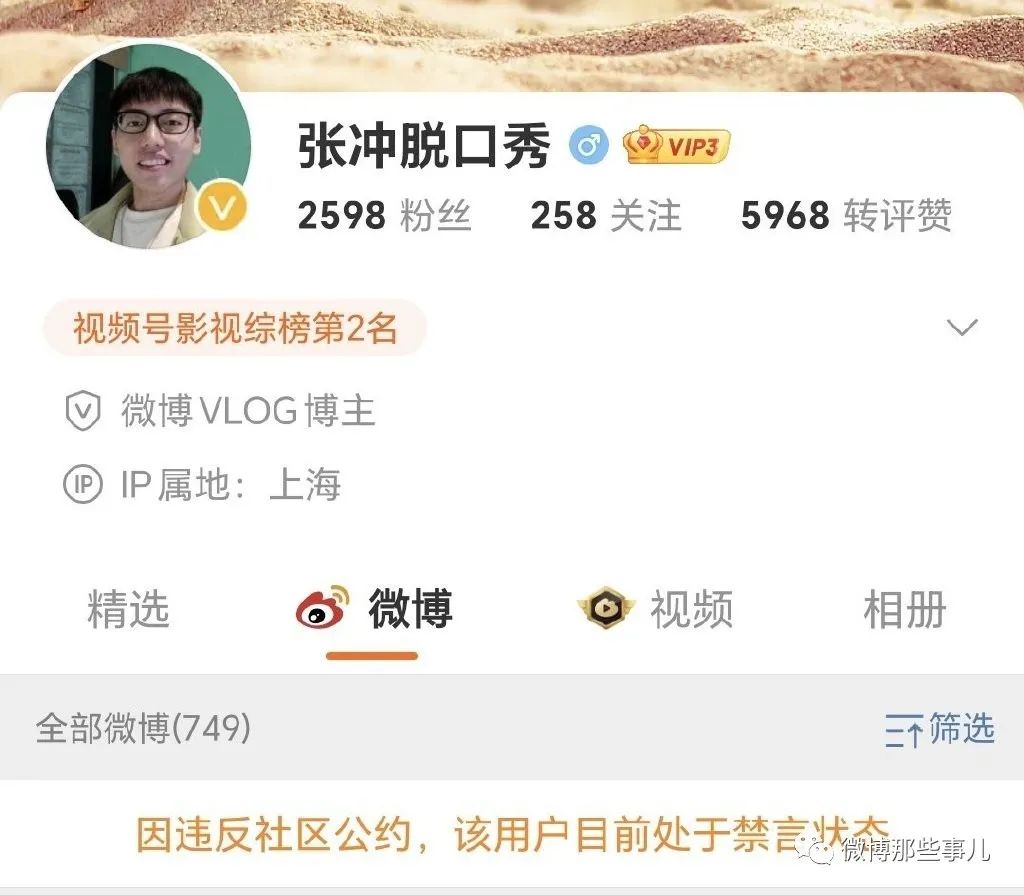The height and width of the screenshot is (895, 1024).
Task: Tap the VIP3 membership badge
Action: pyautogui.click(x=676, y=147)
